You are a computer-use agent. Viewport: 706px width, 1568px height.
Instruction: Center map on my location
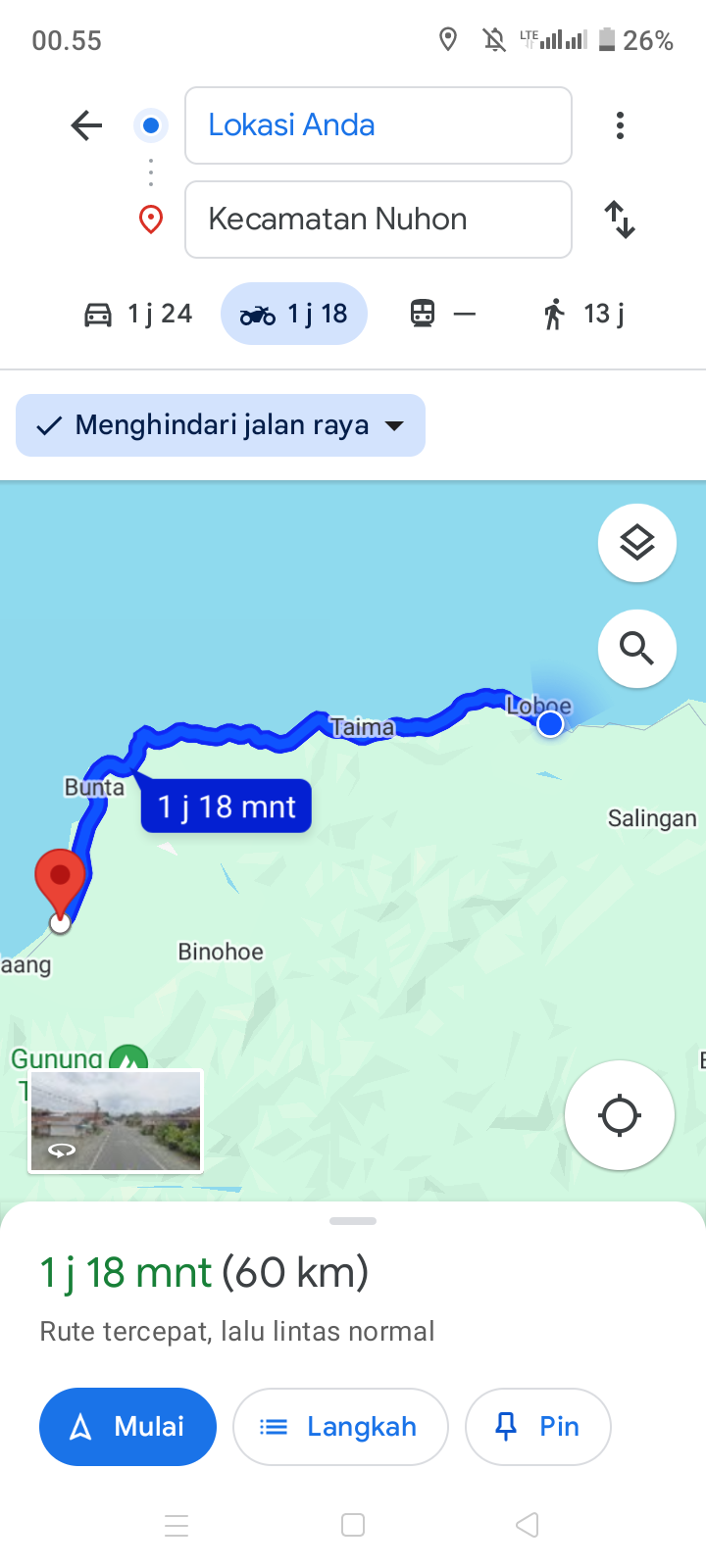tap(620, 1115)
